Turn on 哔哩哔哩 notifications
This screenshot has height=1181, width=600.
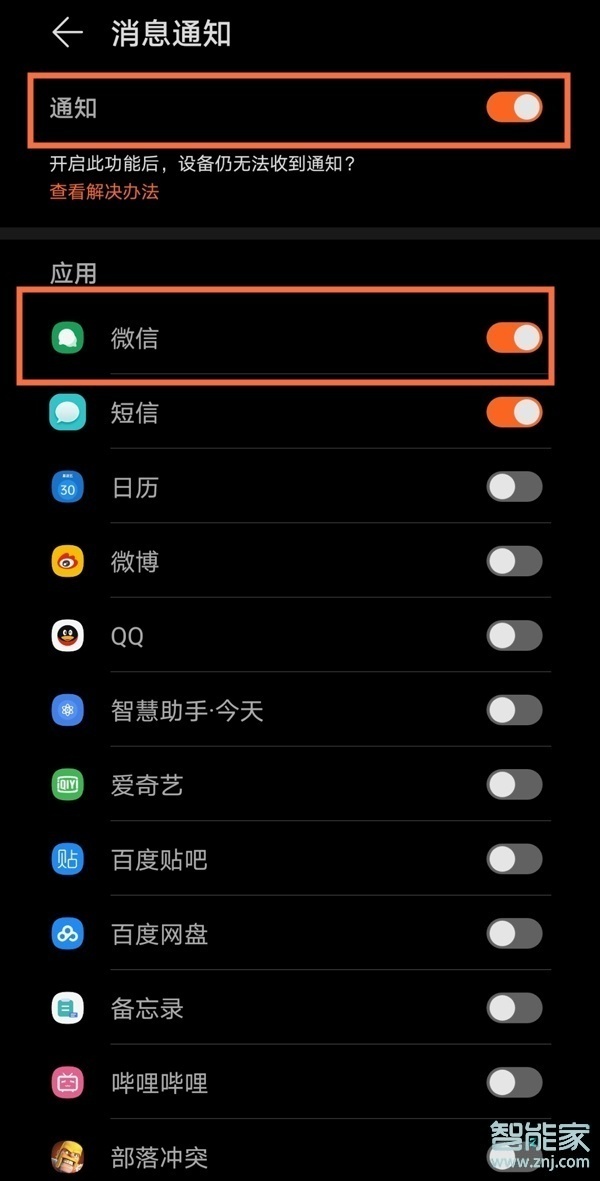514,1082
